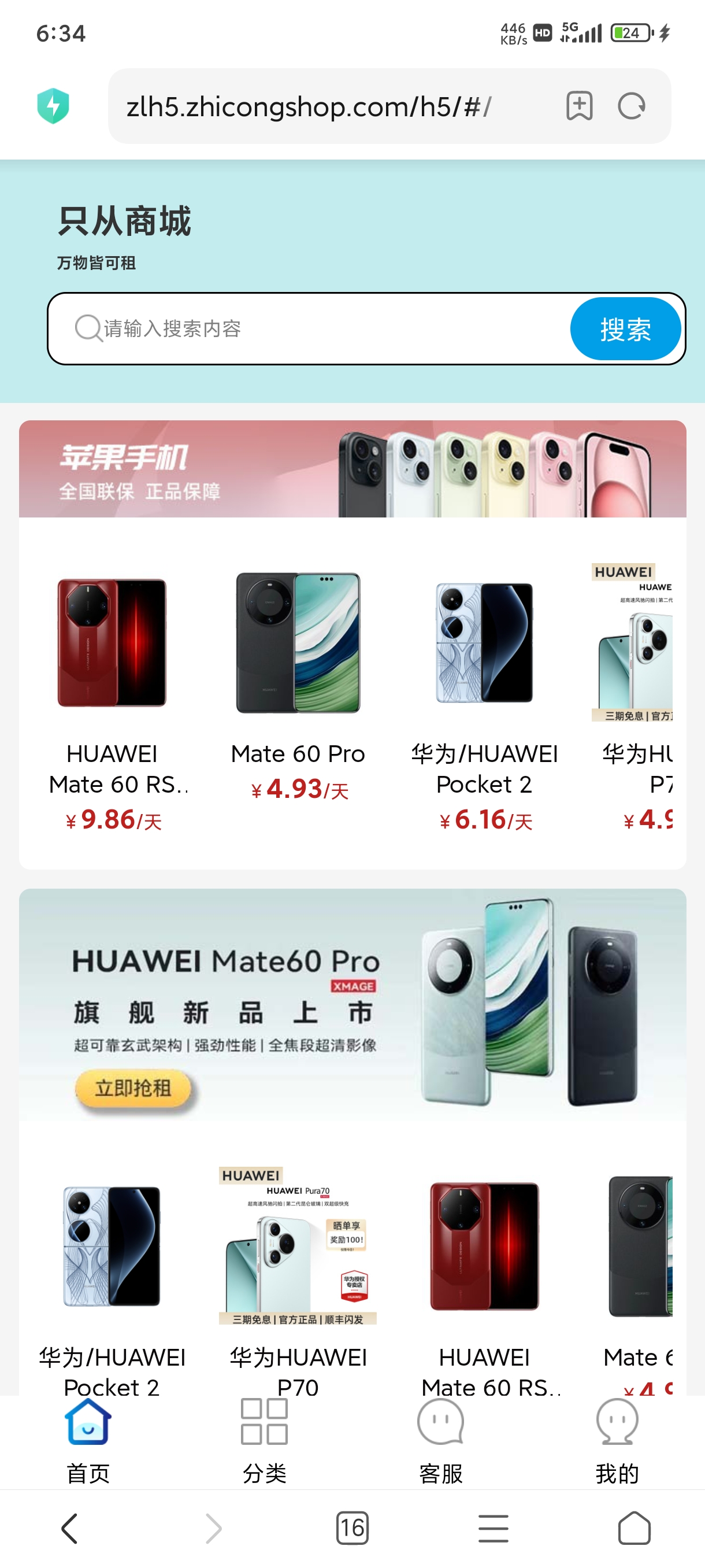The width and height of the screenshot is (705, 1568).
Task: Add this page to bookmarks
Action: [x=579, y=106]
